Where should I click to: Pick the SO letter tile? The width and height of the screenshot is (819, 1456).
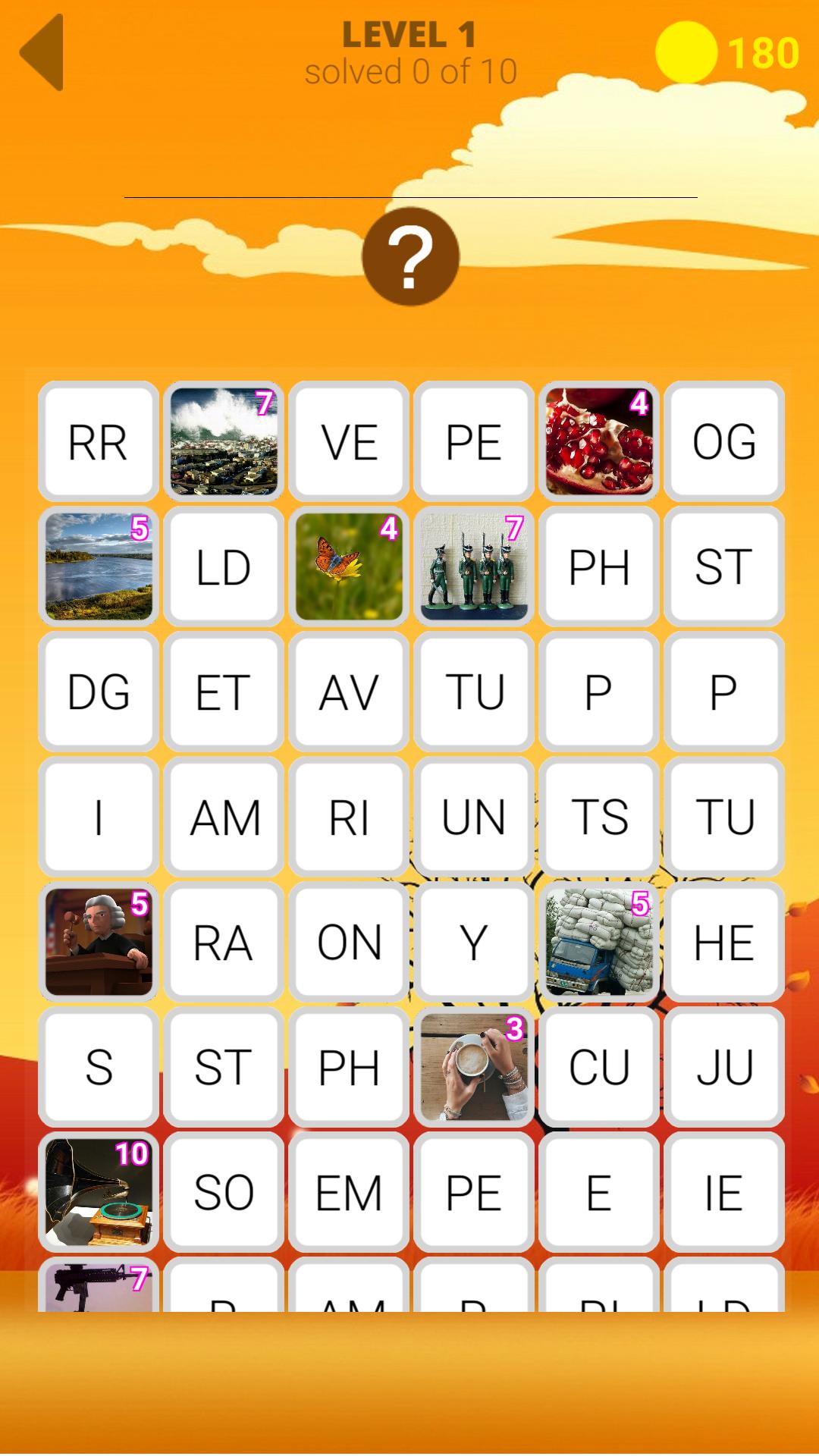pyautogui.click(x=224, y=1192)
